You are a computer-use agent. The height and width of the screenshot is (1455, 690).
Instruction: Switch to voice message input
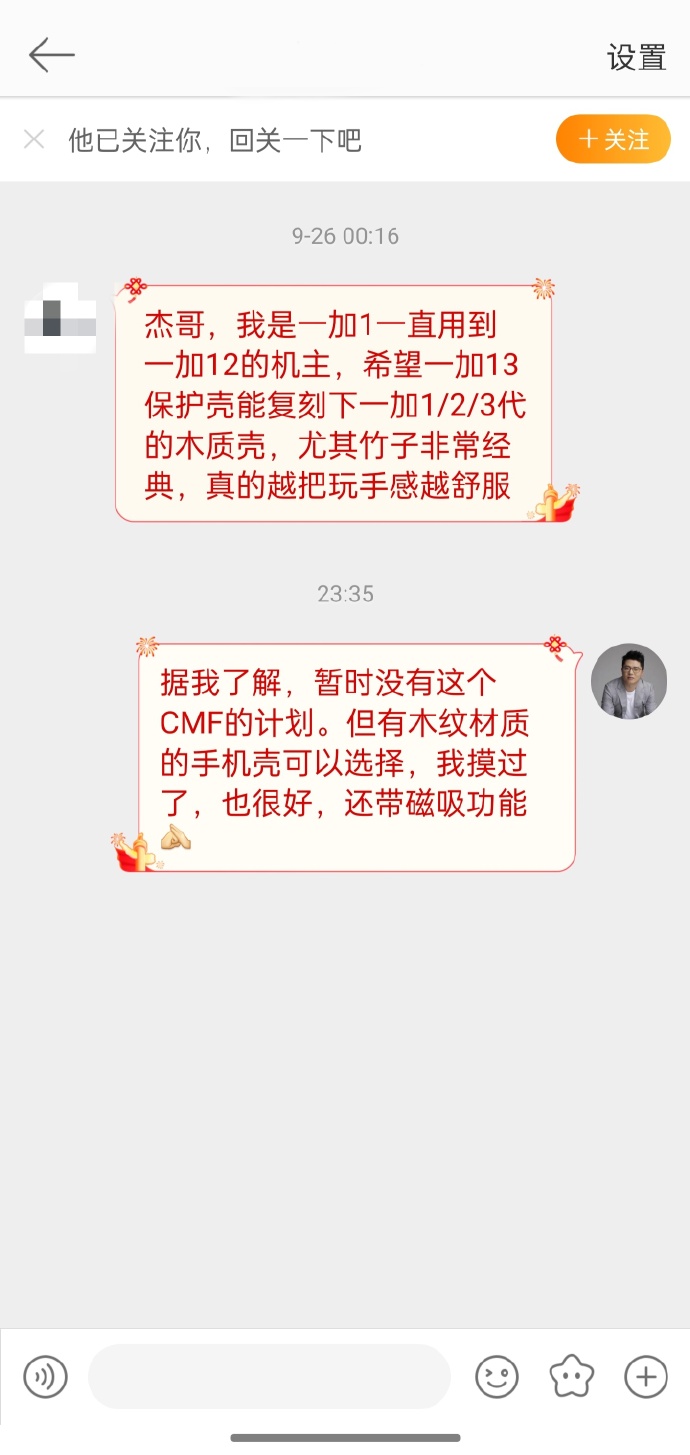45,1377
